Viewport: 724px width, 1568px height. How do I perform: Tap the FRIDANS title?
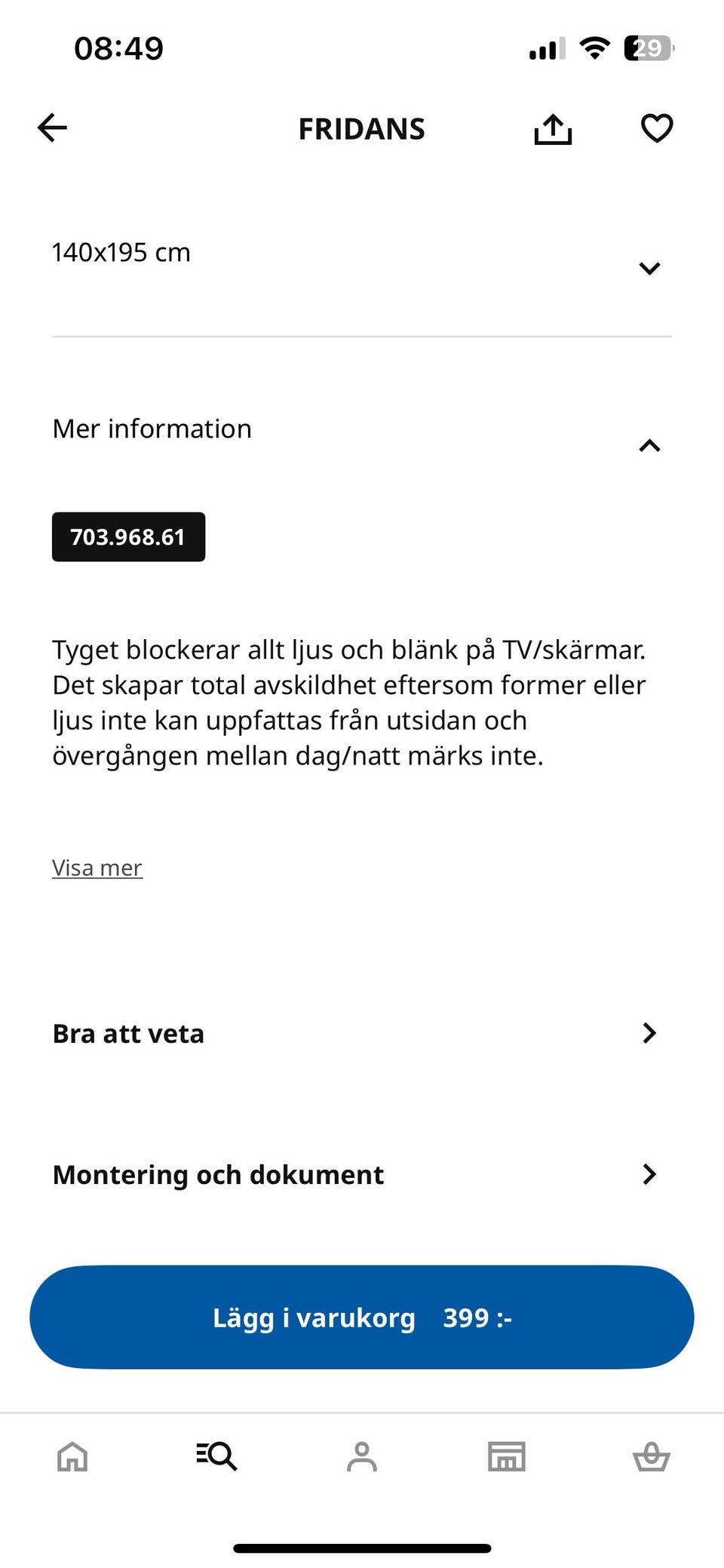361,128
